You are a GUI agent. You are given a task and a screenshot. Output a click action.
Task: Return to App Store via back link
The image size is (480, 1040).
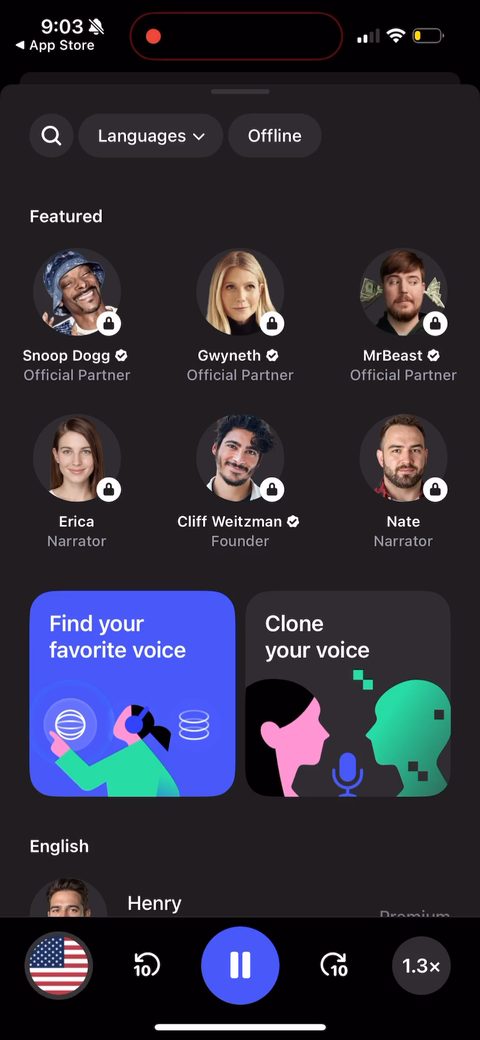[x=55, y=45]
